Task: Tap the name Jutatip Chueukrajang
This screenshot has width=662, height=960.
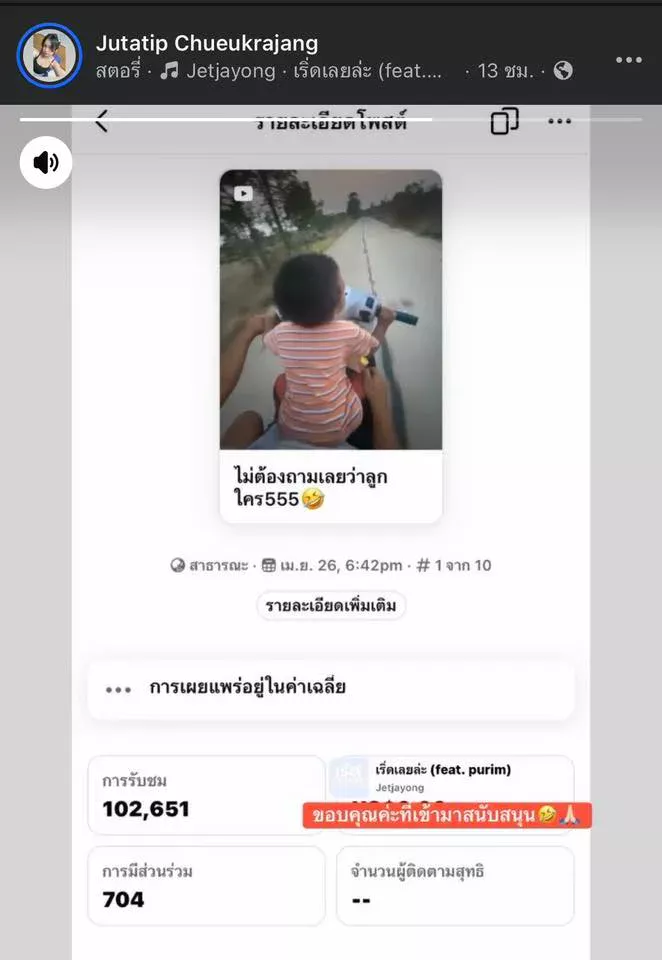Action: (x=207, y=43)
